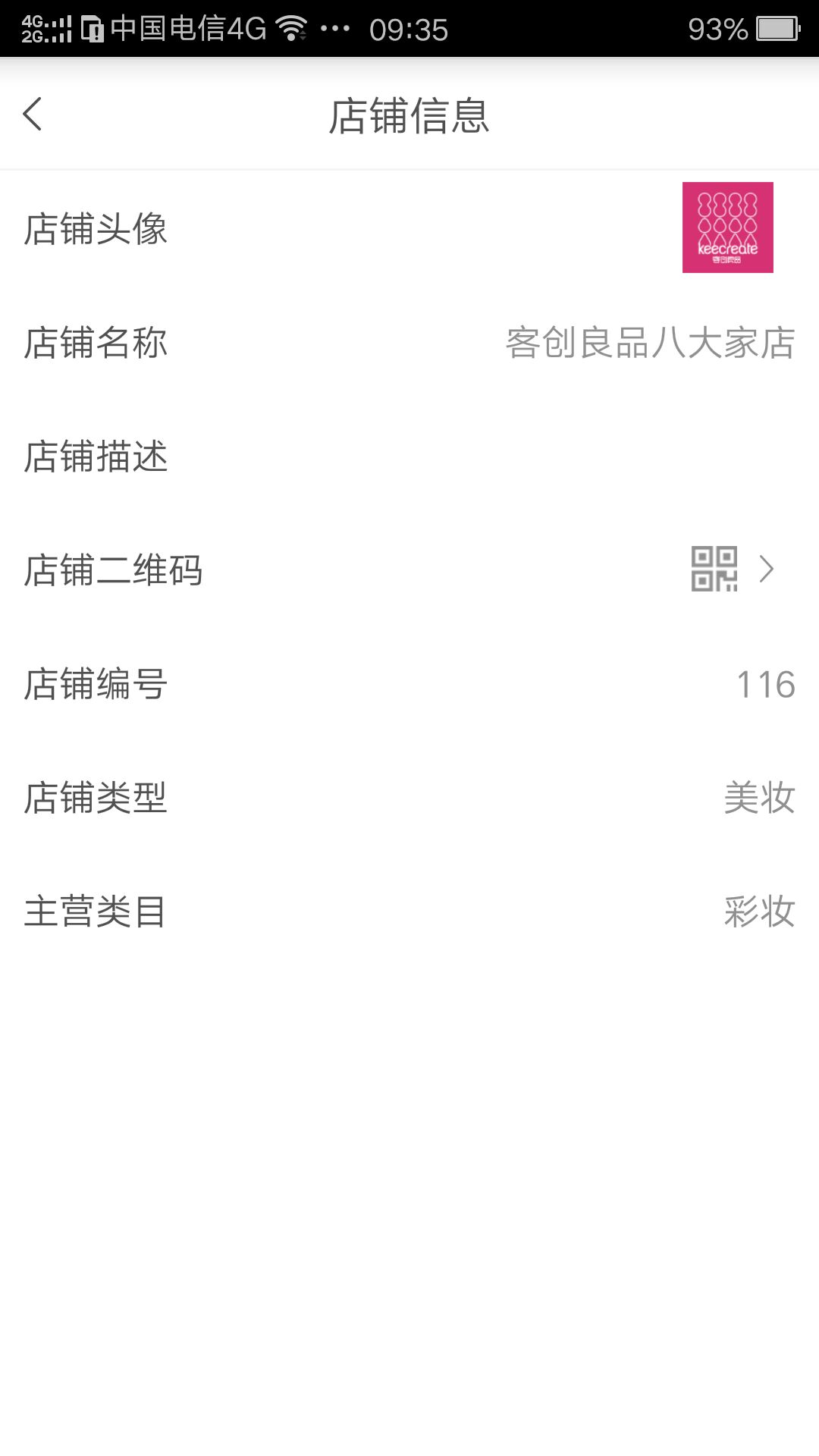Tap the ellipsis icon in status bar
The image size is (819, 1456).
pos(334,28)
